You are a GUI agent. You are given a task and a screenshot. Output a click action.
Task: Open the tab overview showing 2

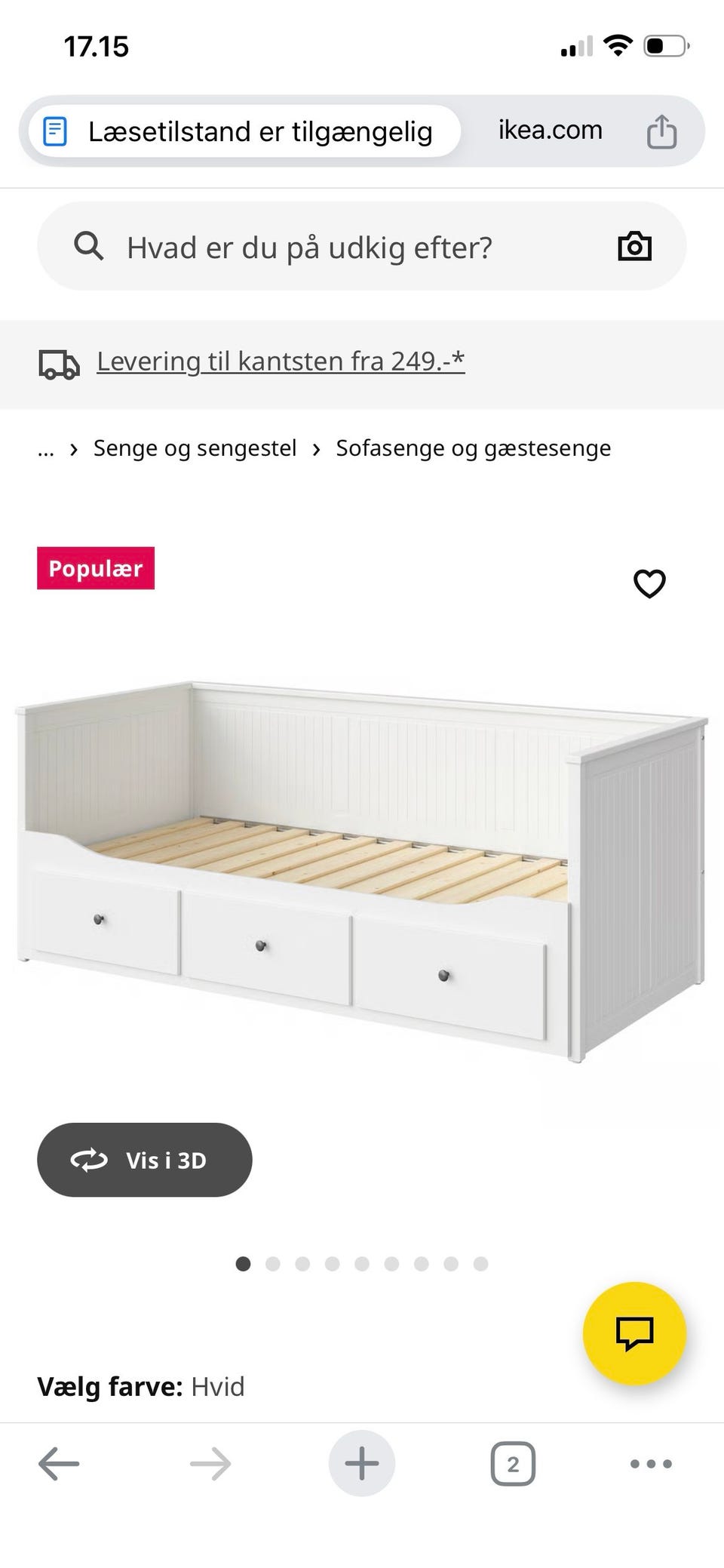click(x=514, y=1462)
